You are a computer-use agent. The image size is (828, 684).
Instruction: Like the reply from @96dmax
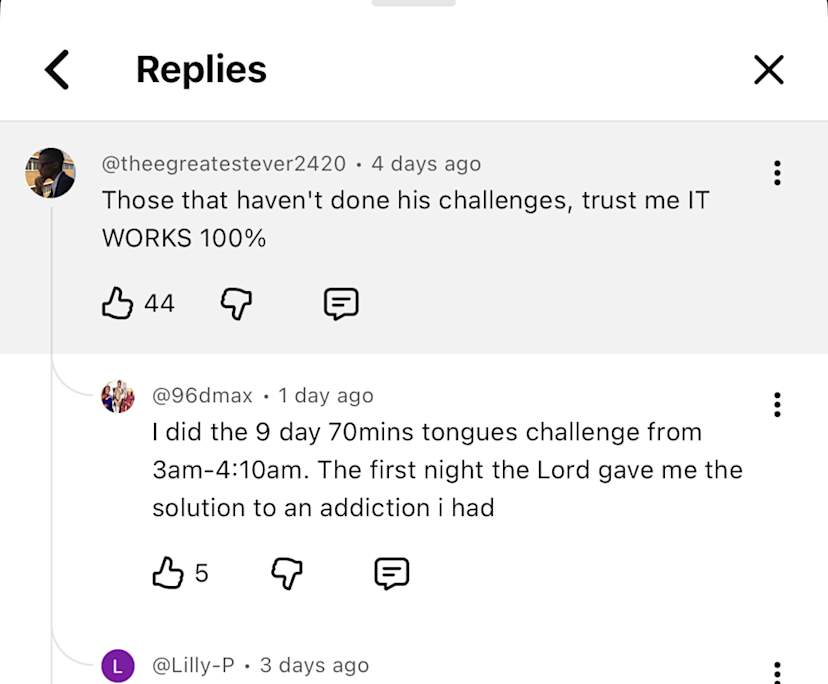pos(166,572)
